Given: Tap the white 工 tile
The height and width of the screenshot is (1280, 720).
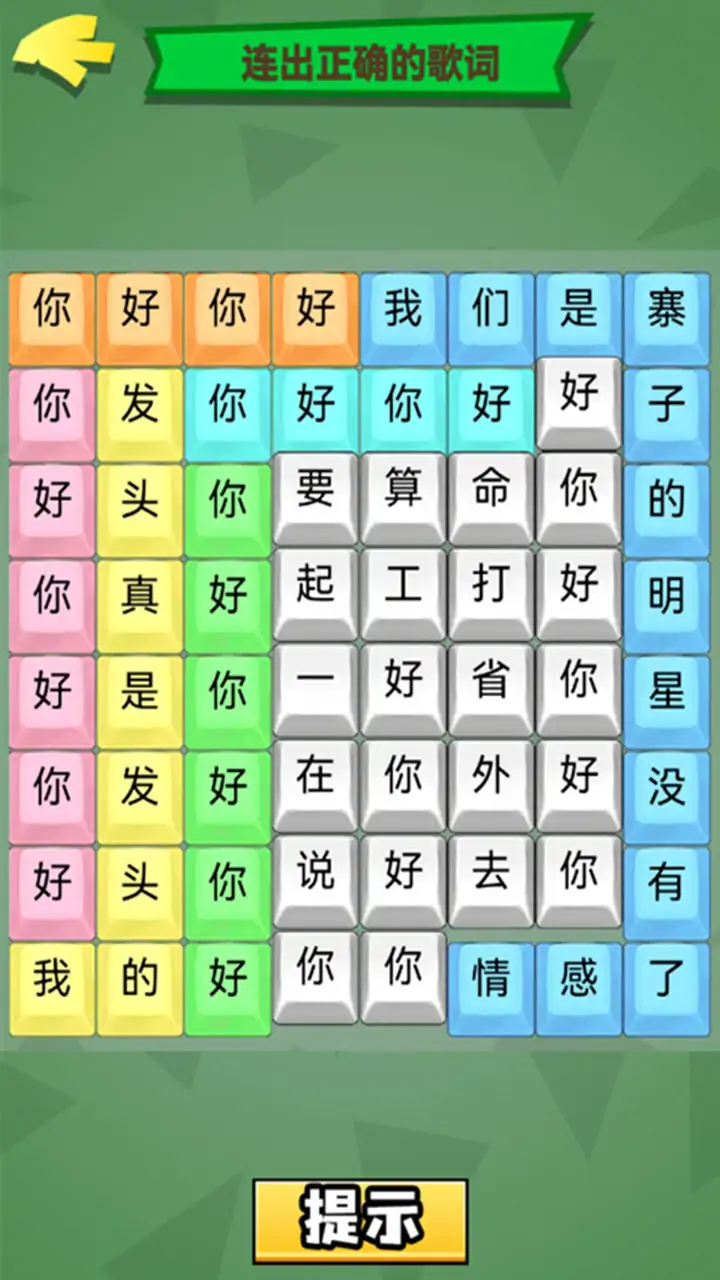Looking at the screenshot, I should pos(403,593).
